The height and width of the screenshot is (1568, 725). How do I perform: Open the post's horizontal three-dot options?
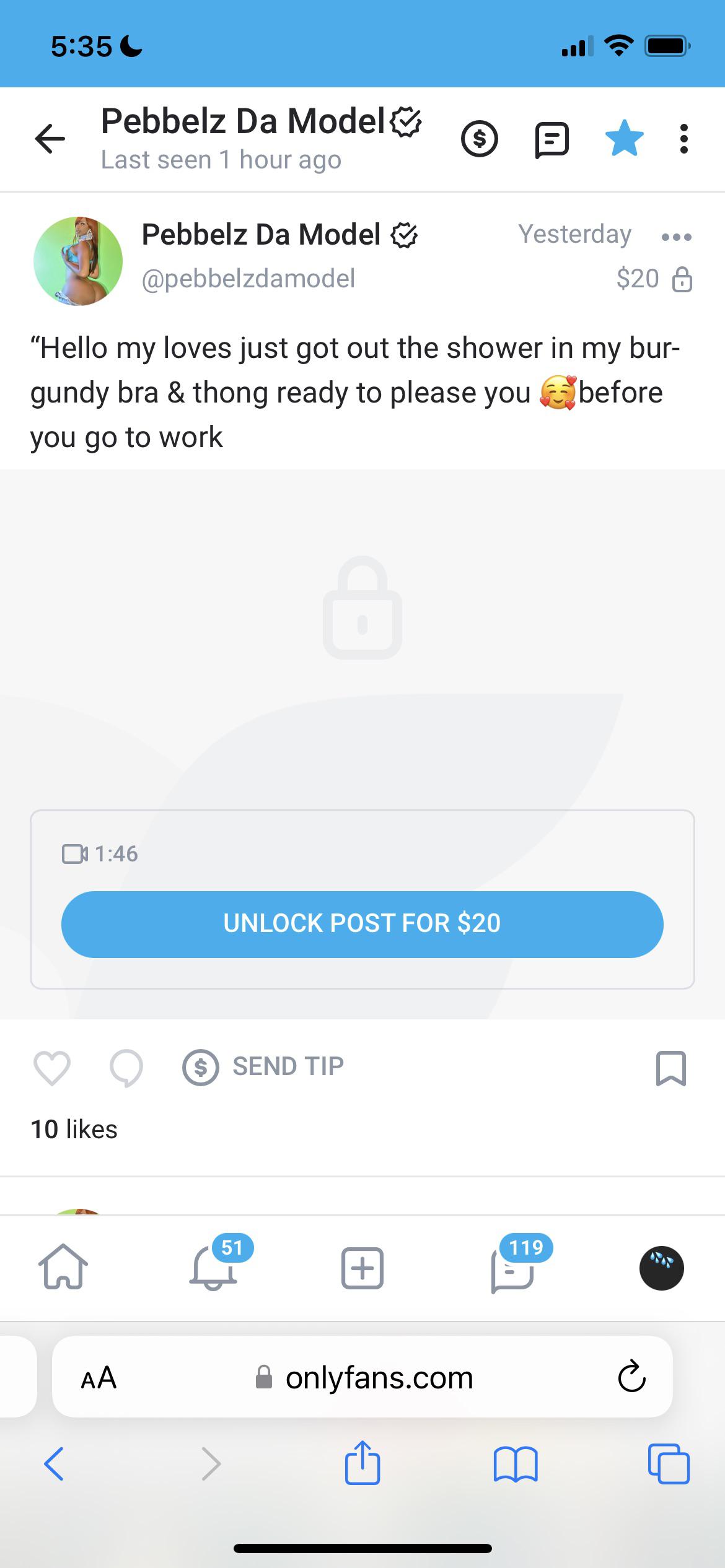pos(676,237)
